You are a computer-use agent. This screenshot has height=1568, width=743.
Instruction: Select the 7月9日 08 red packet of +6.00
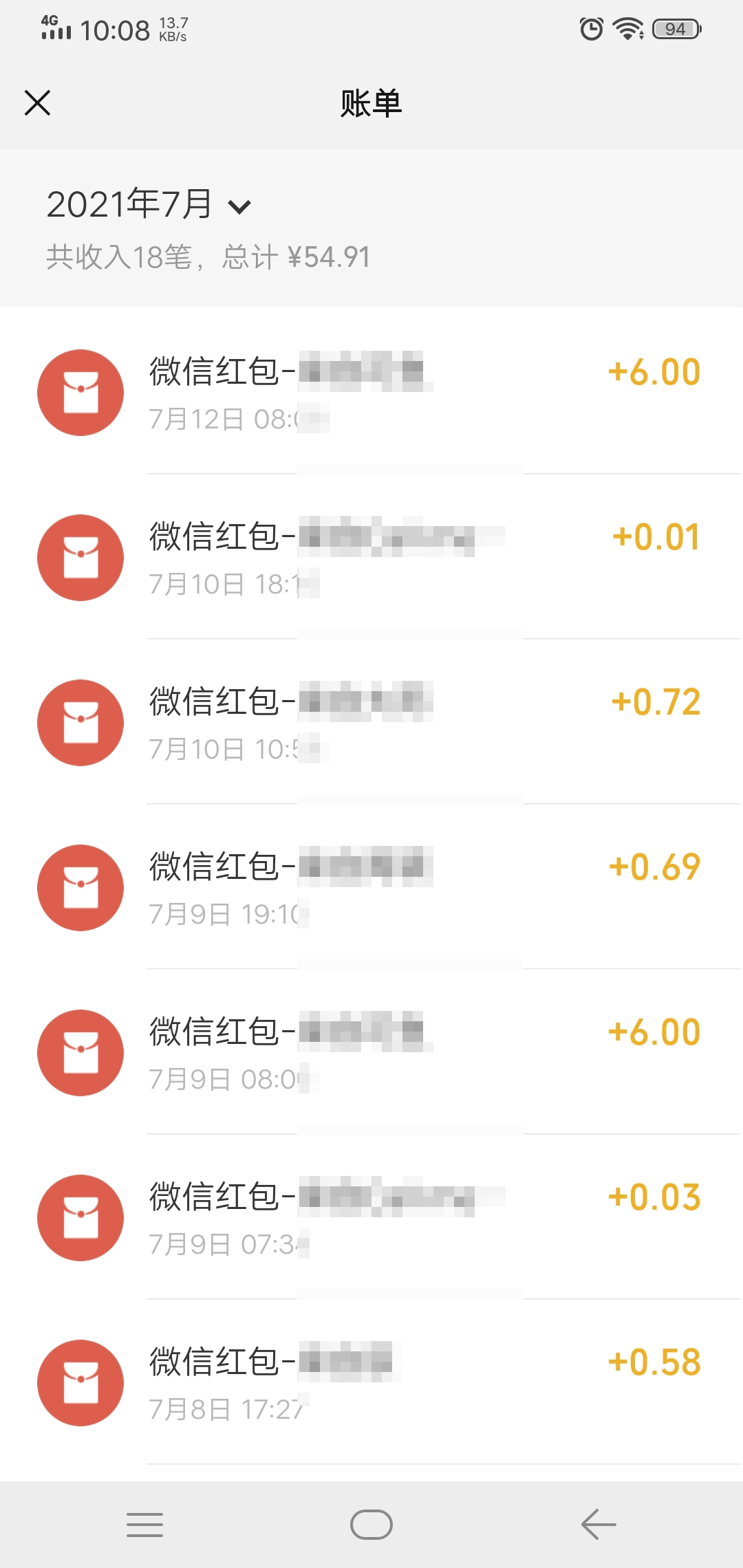pos(371,1053)
